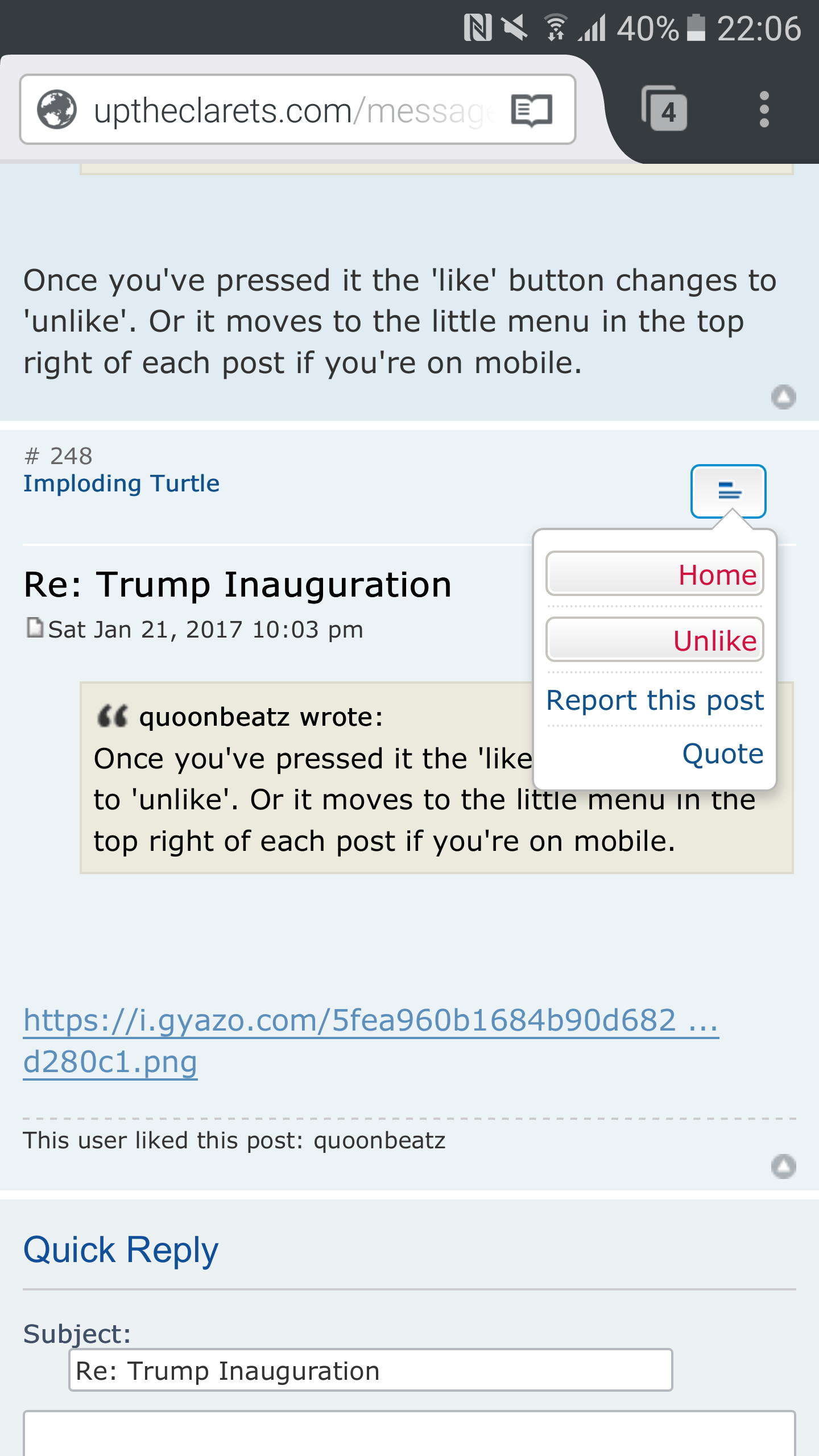This screenshot has width=819, height=1456.
Task: Edit the Subject field
Action: tap(370, 1371)
